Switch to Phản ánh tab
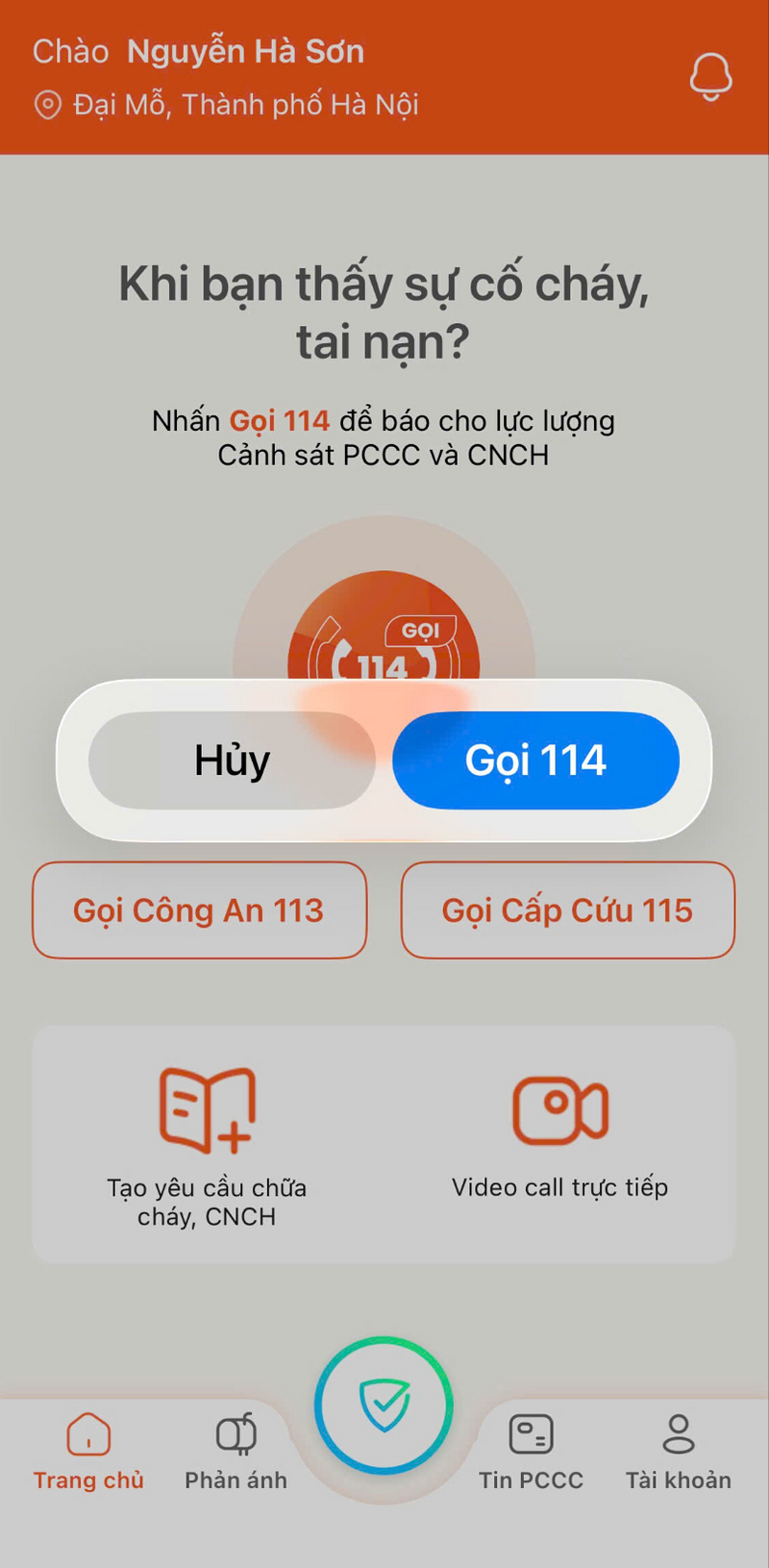769x1568 pixels. pyautogui.click(x=236, y=1452)
